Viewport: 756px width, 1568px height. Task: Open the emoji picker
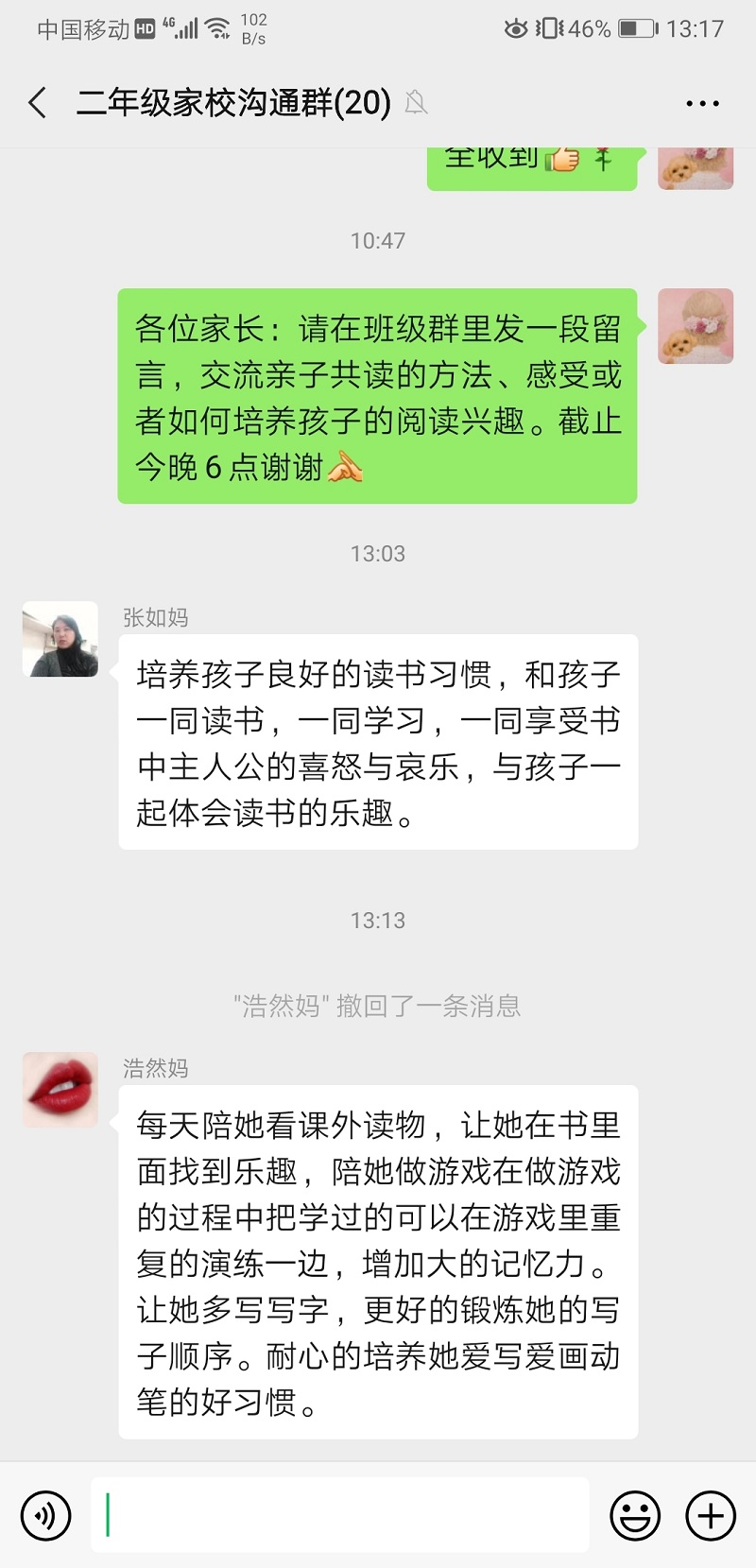635,1515
